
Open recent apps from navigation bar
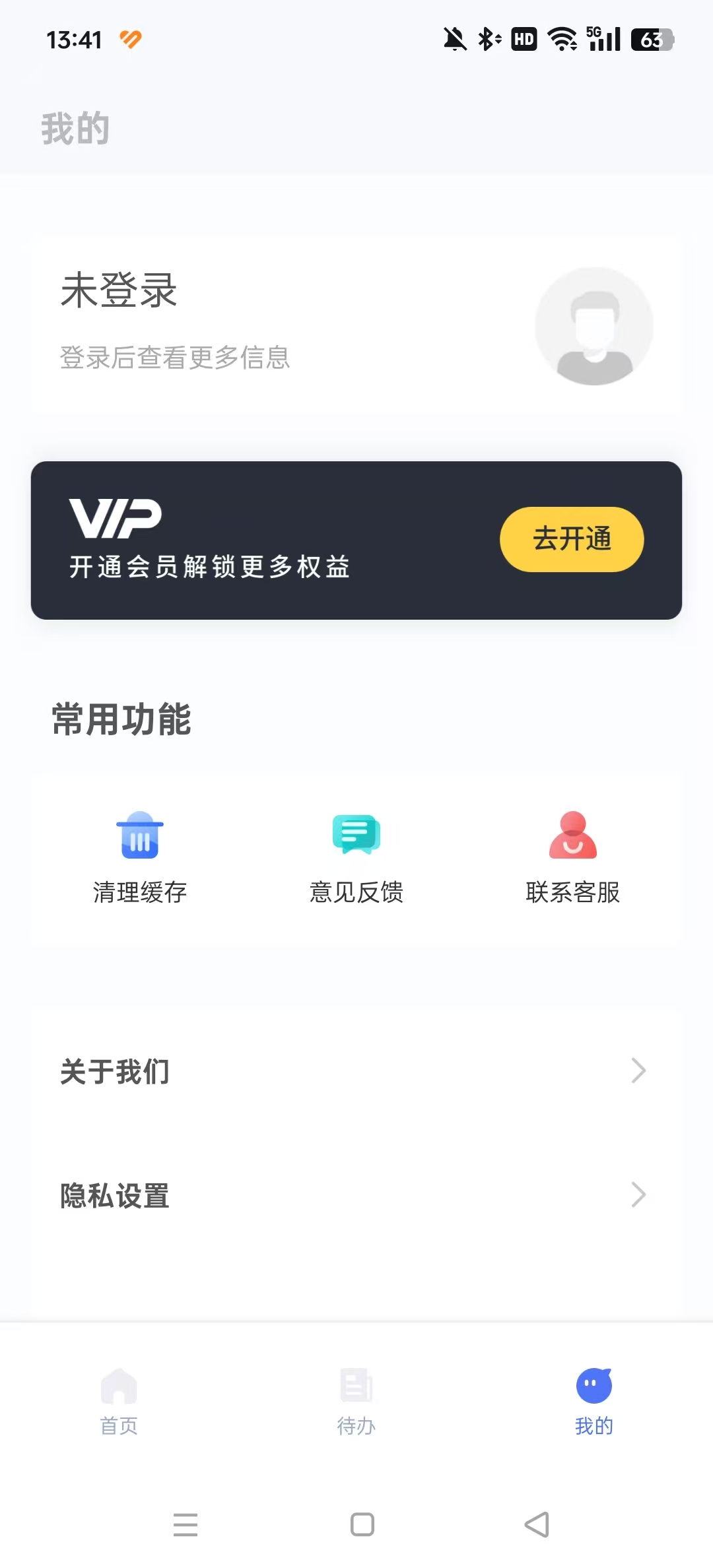point(186,1524)
